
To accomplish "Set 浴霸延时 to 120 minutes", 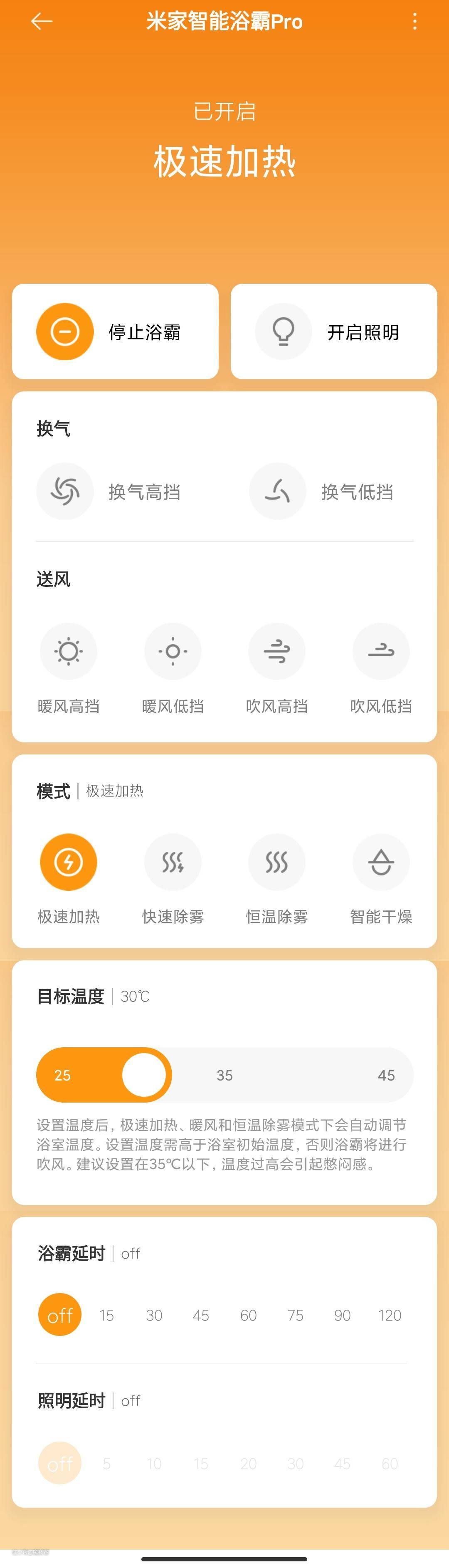I will click(390, 1316).
